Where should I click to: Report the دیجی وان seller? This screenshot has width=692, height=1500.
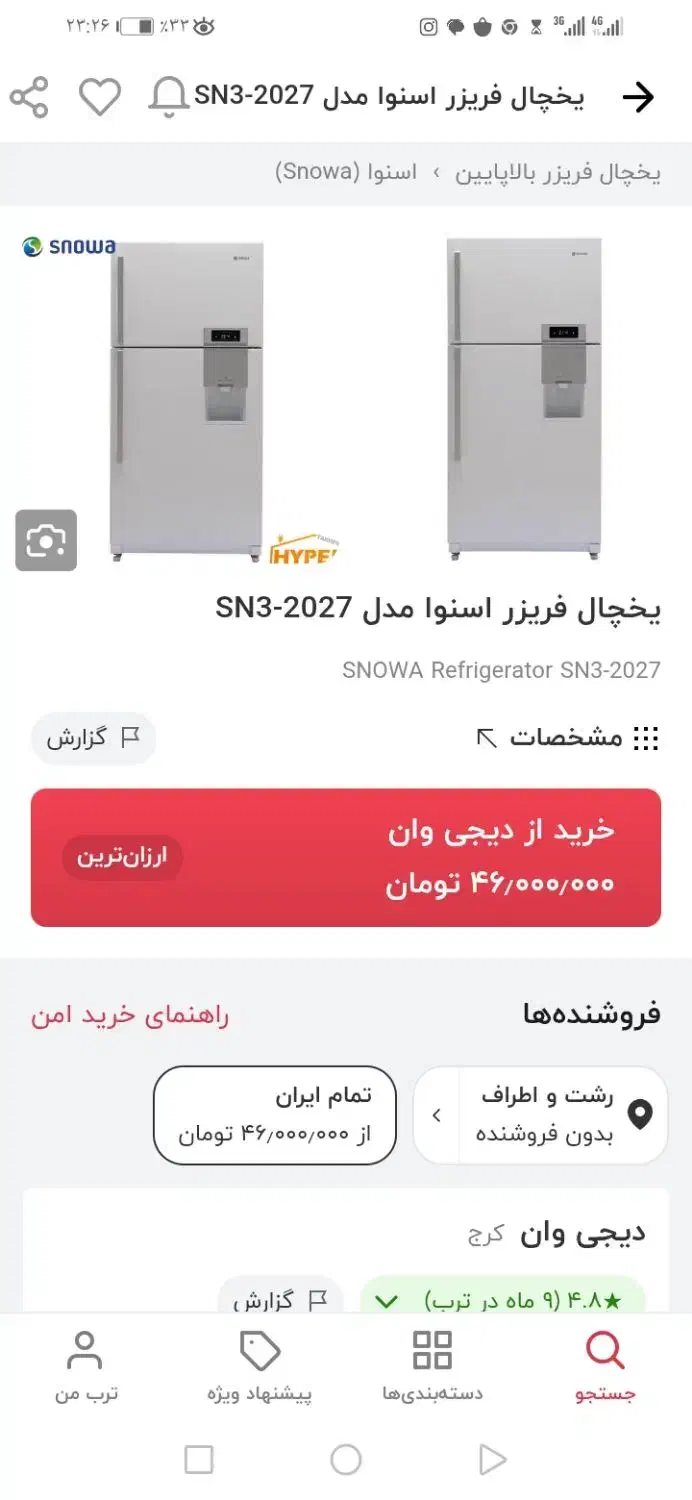pyautogui.click(x=280, y=1300)
